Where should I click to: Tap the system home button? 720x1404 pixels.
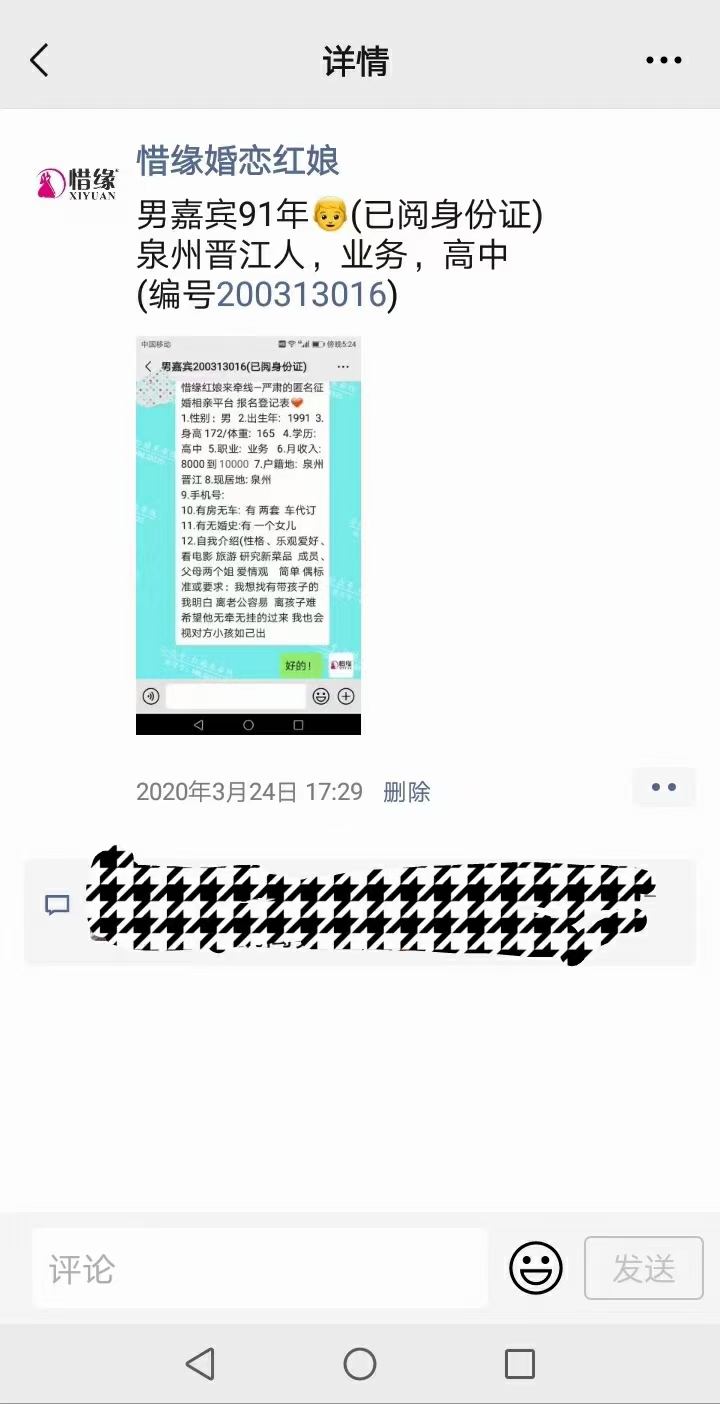coord(360,1364)
